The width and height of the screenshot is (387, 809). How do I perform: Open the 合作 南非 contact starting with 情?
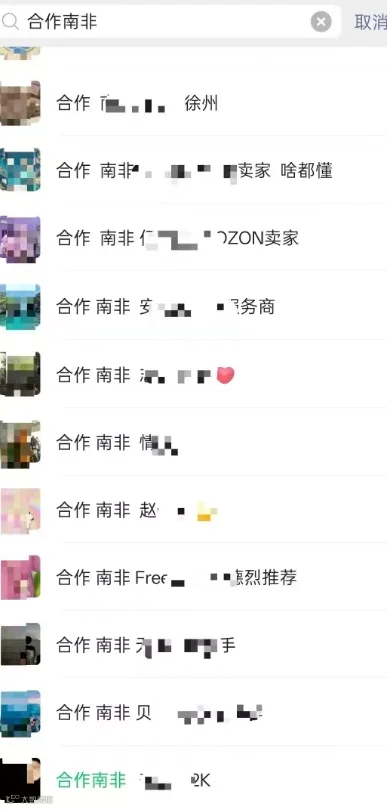(x=194, y=442)
